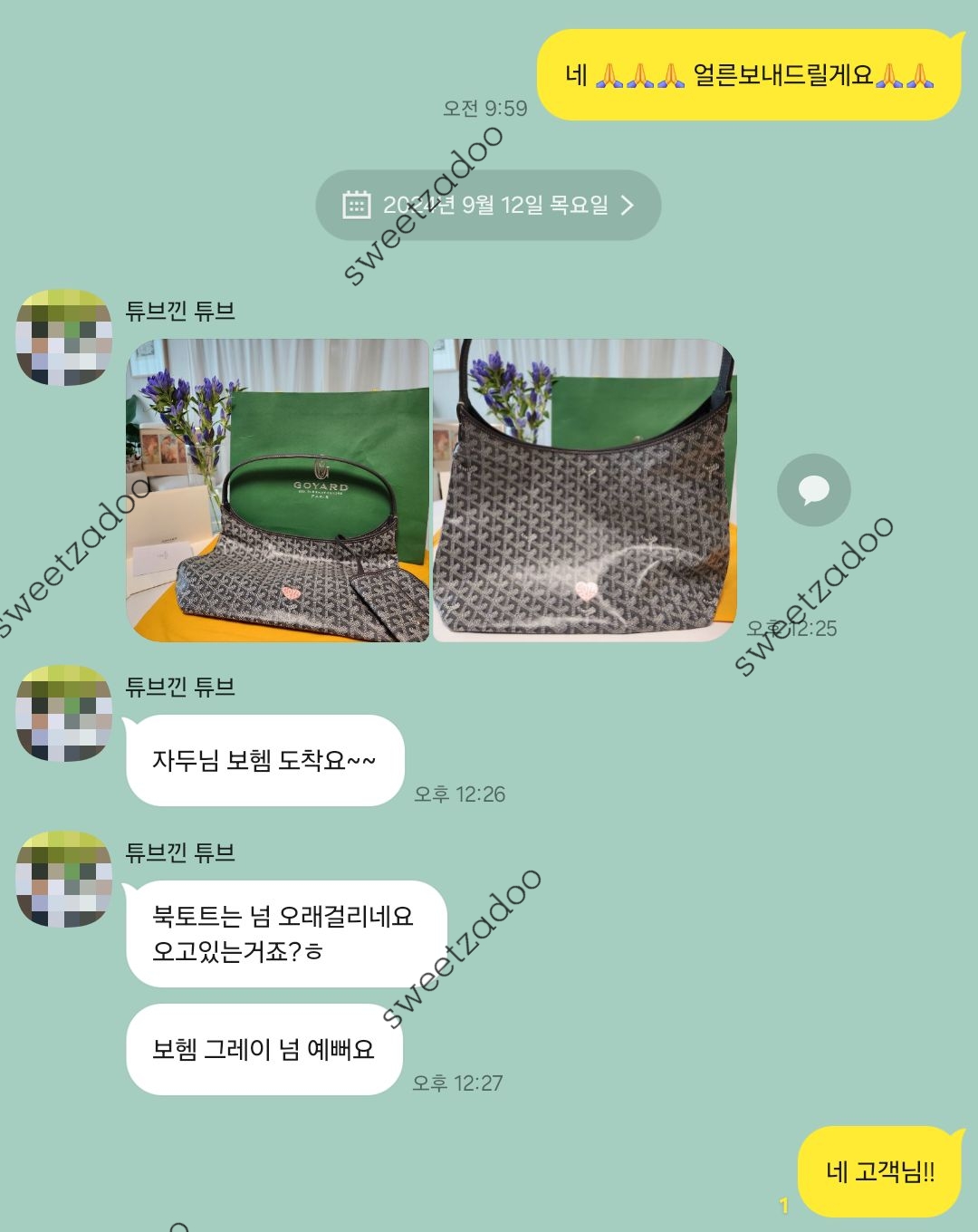
Task: Open the date chip for September 12, 2024
Action: click(488, 206)
